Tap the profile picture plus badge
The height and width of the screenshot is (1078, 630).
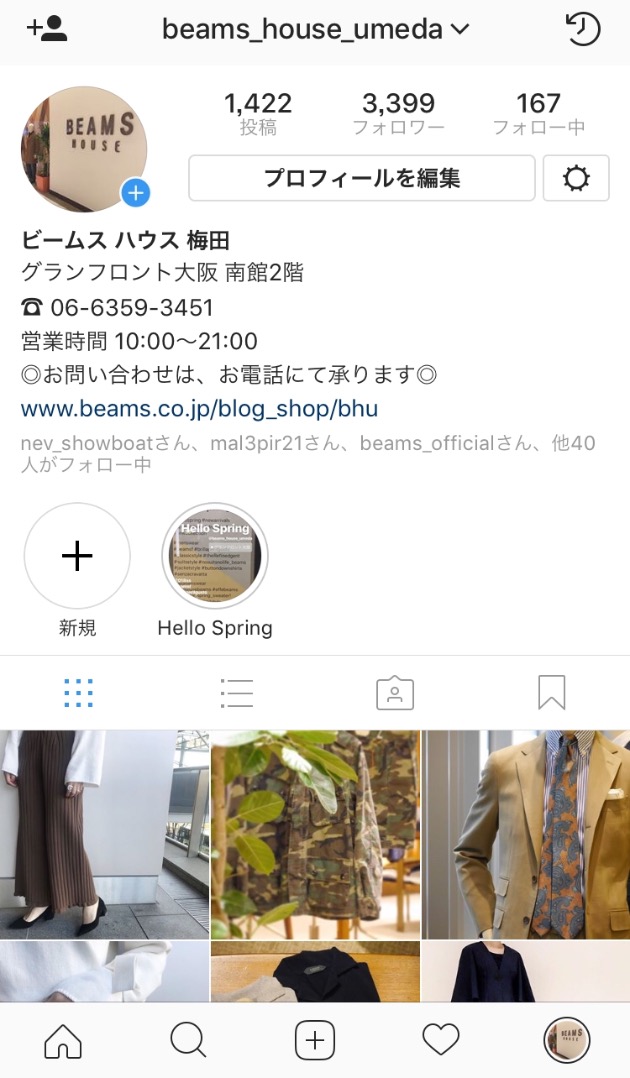135,193
